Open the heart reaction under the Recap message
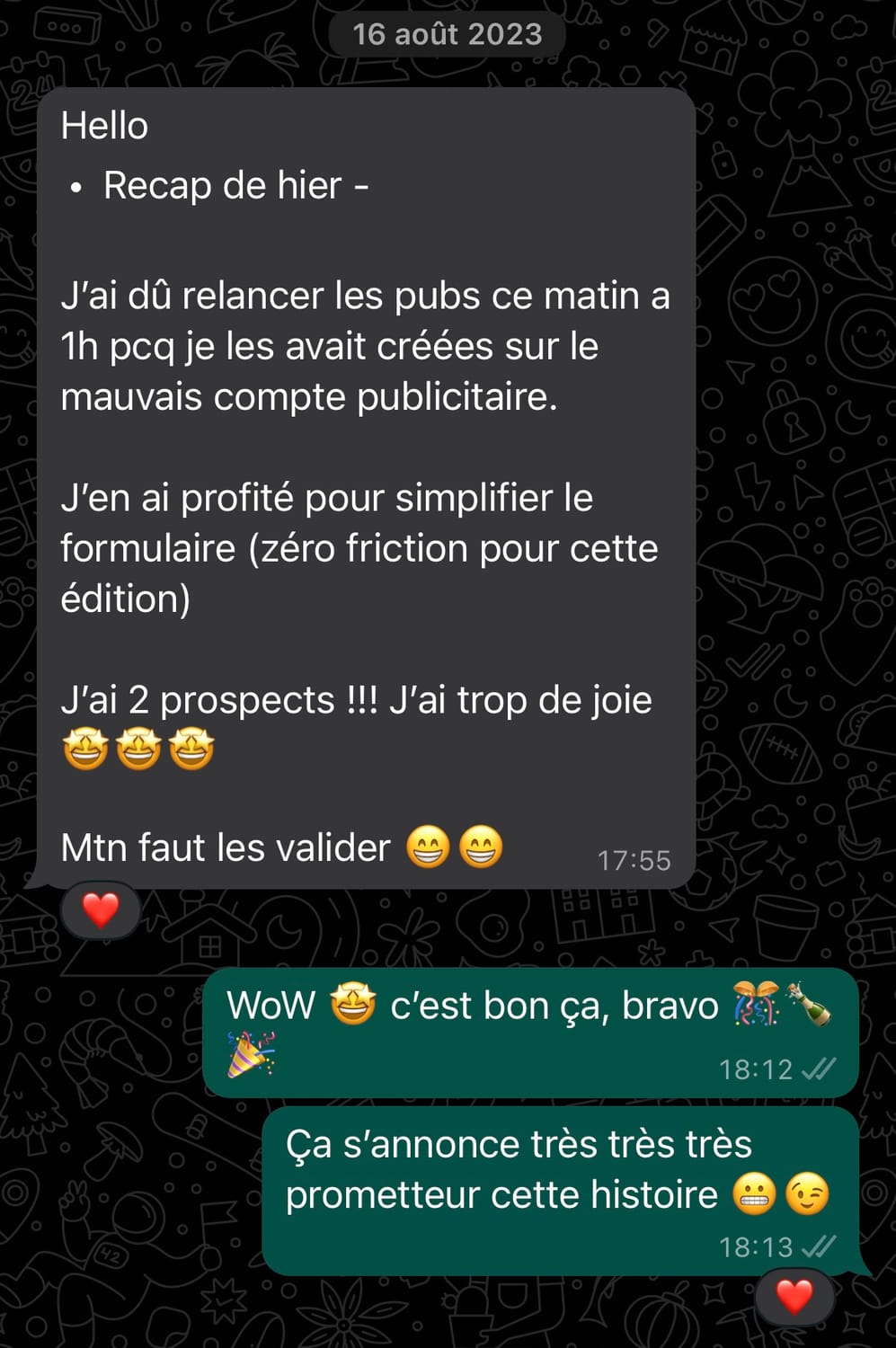Screen dimensions: 896x1348 tap(101, 910)
